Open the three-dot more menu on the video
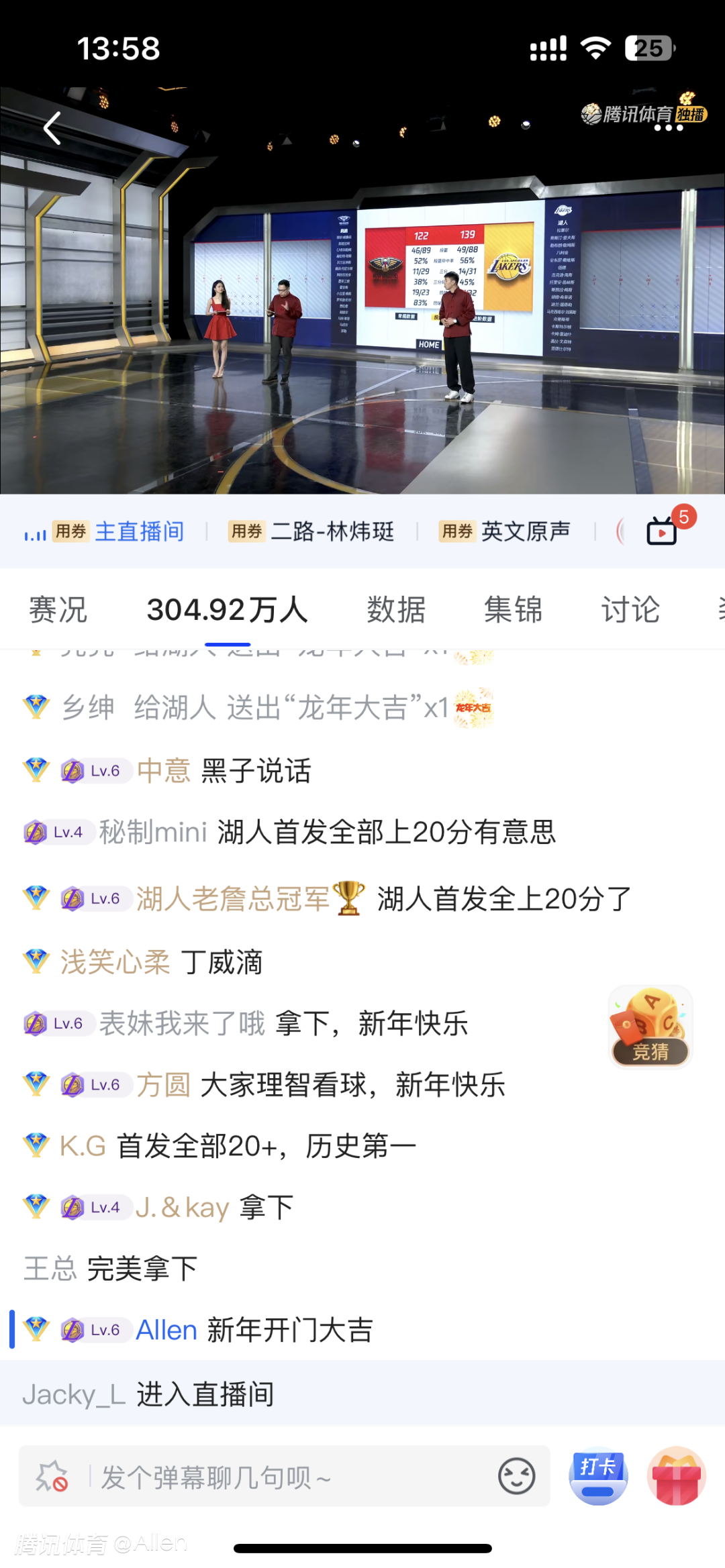 (669, 128)
